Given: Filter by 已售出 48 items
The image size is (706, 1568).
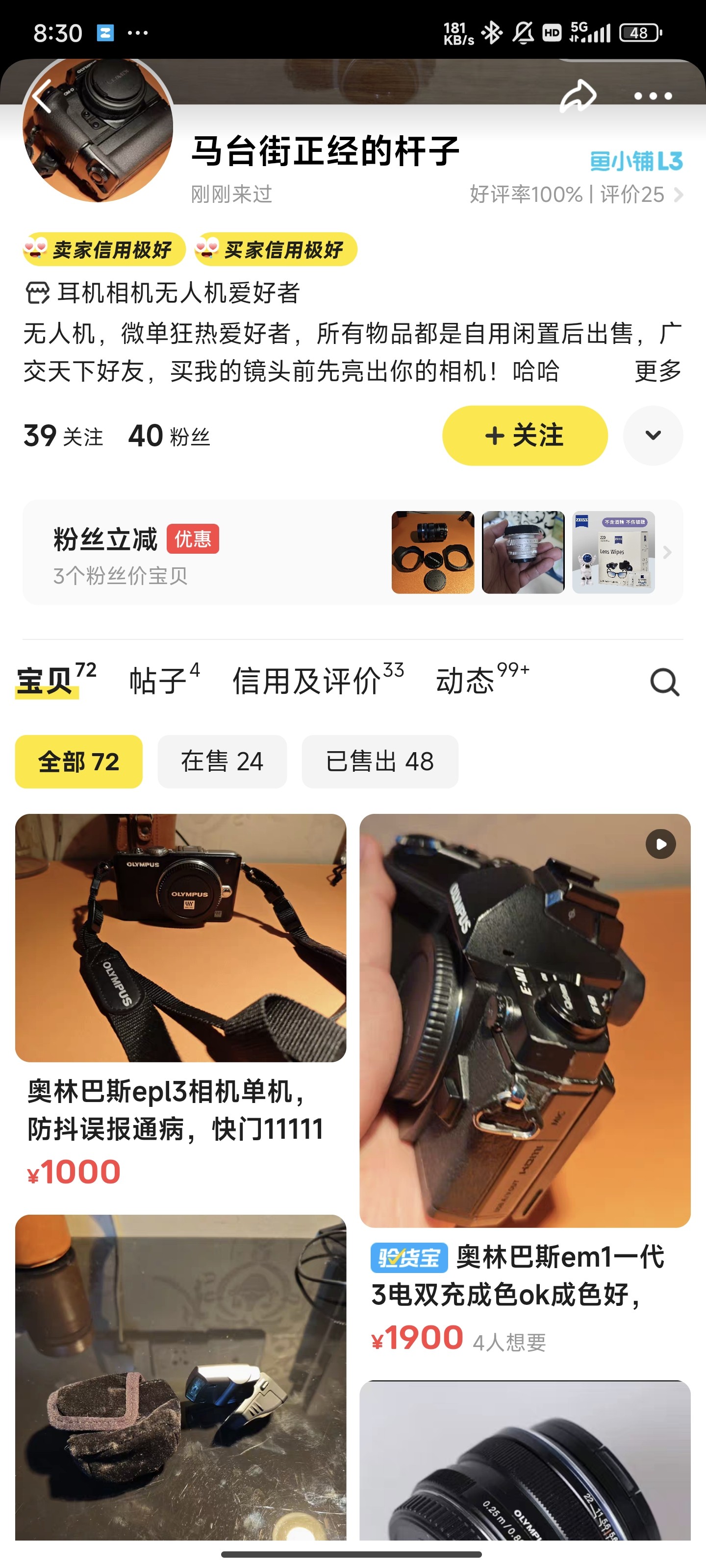Looking at the screenshot, I should click(x=380, y=761).
